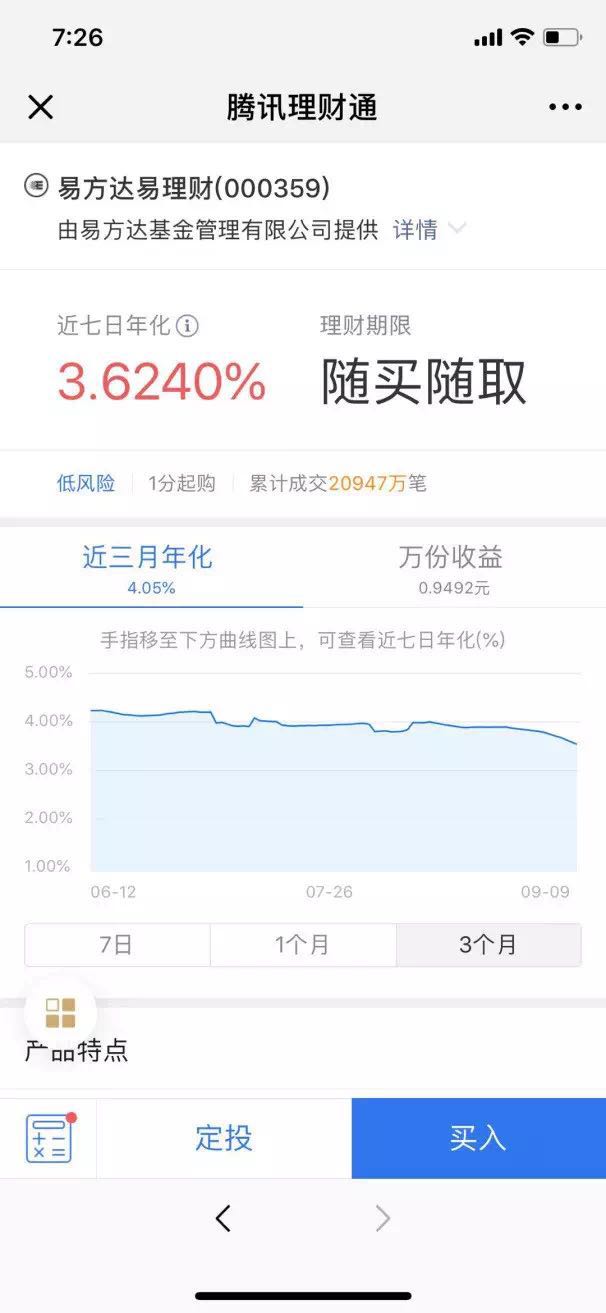Tap the info icon next to 近七日年化
The image size is (606, 1313).
coord(188,326)
